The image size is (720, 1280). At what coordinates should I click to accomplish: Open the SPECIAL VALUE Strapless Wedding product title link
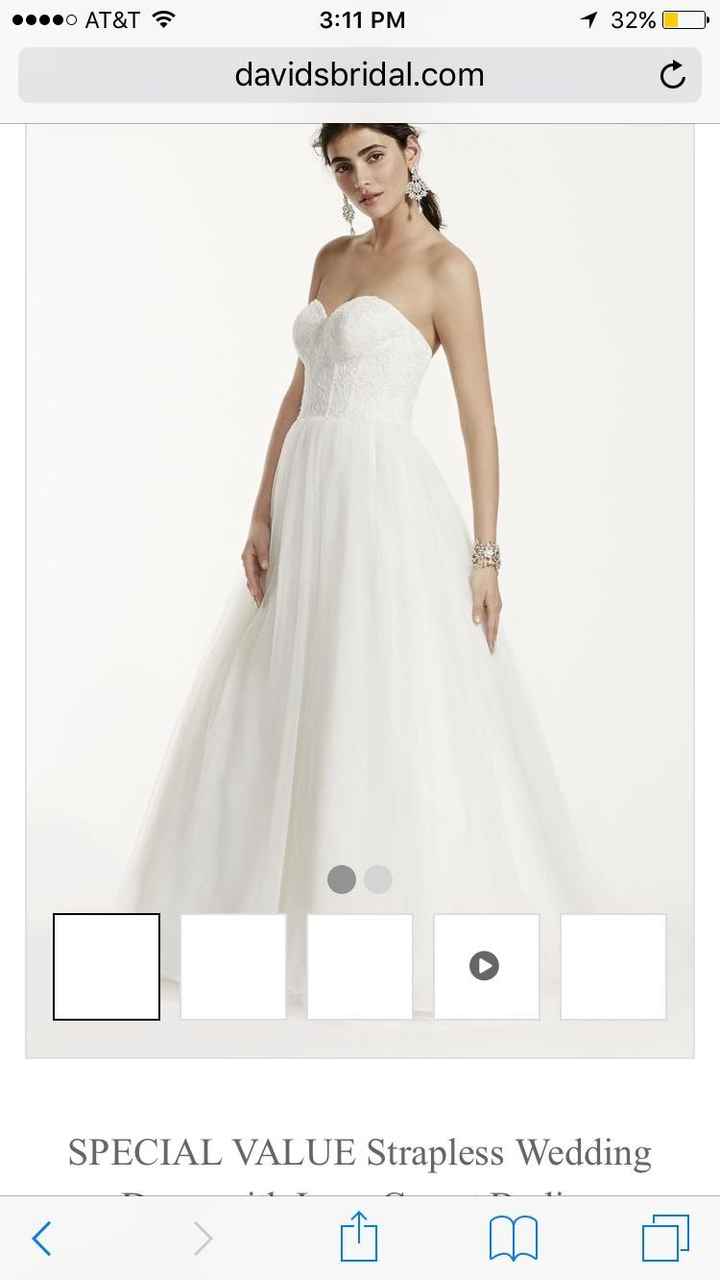point(359,1152)
